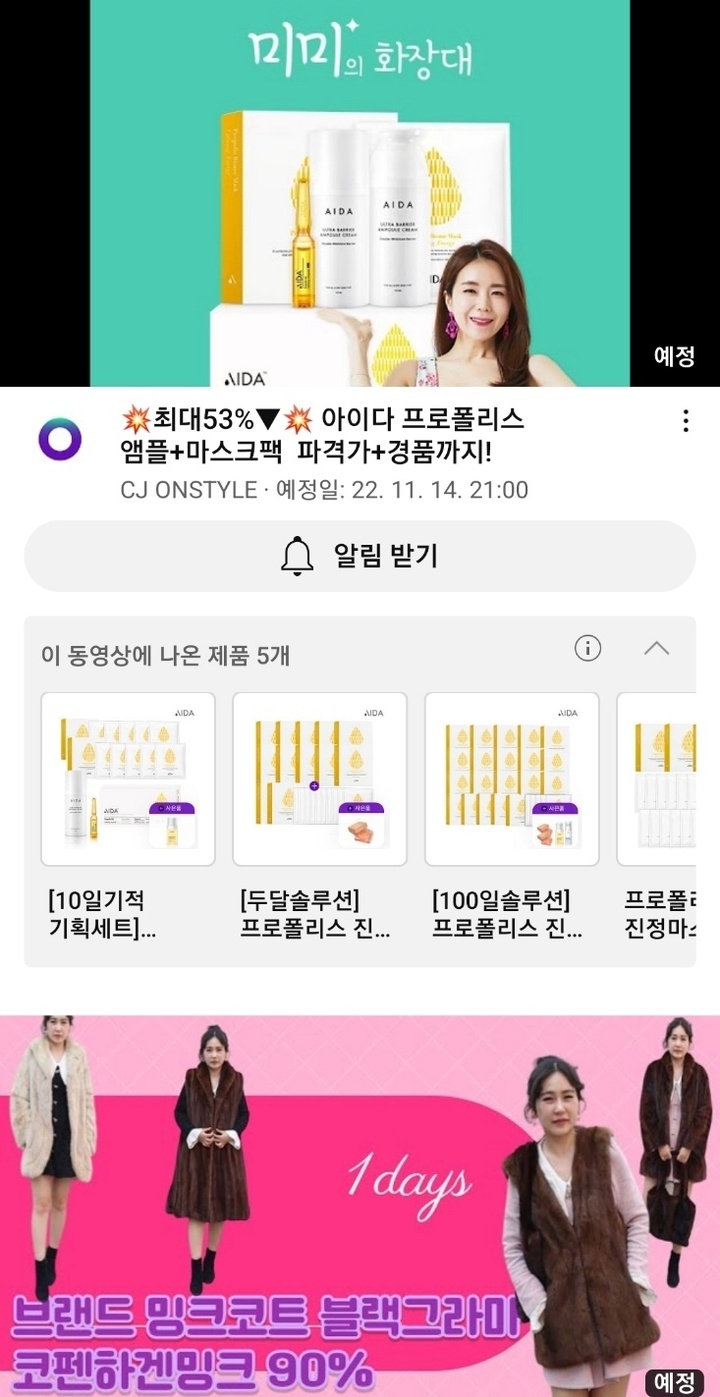Open the 아이다 프로폴리스 앰플+마스크팩 video title
Image resolution: width=720 pixels, height=1397 pixels.
(320, 436)
